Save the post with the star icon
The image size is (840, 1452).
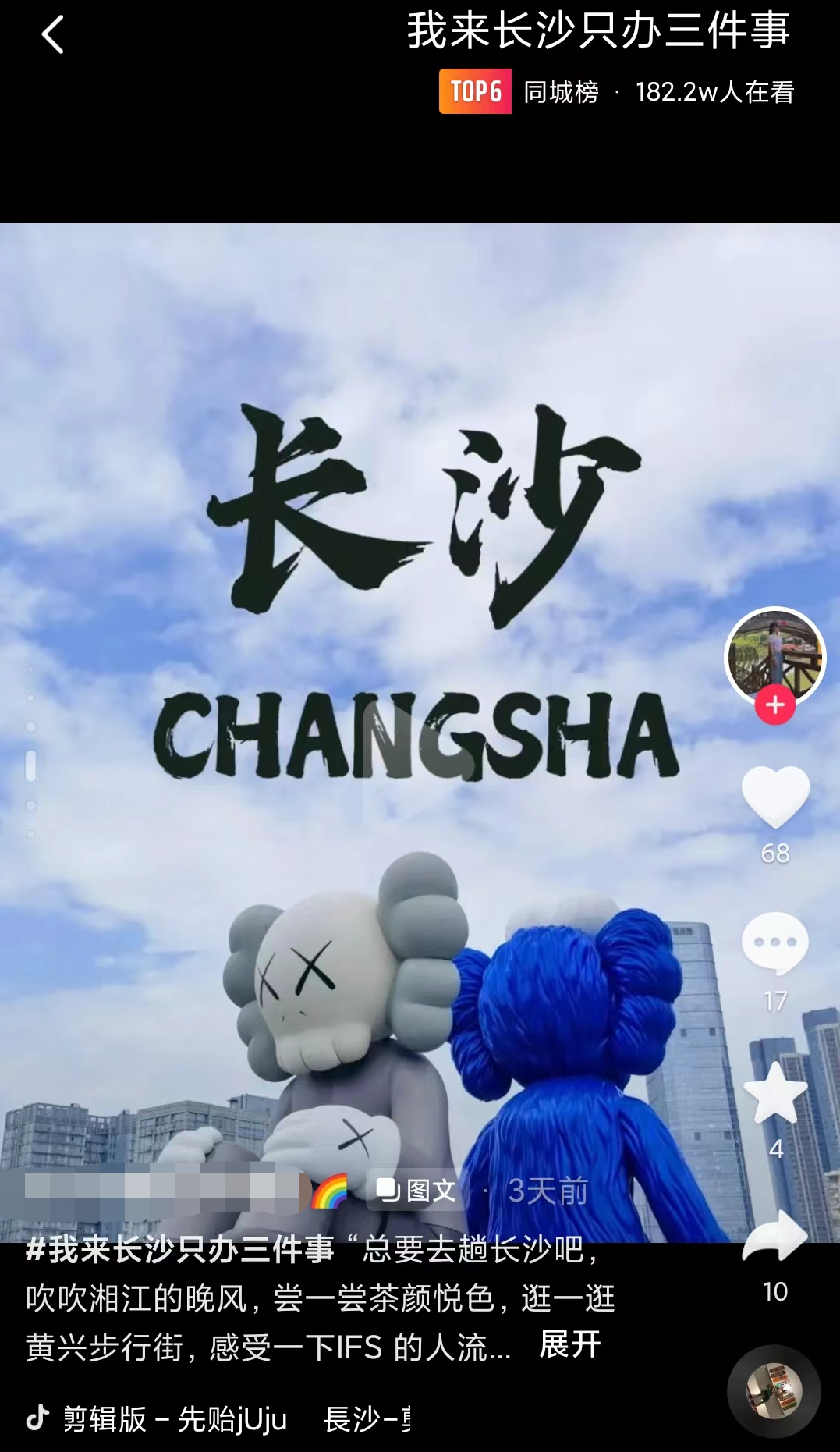pyautogui.click(x=774, y=1094)
